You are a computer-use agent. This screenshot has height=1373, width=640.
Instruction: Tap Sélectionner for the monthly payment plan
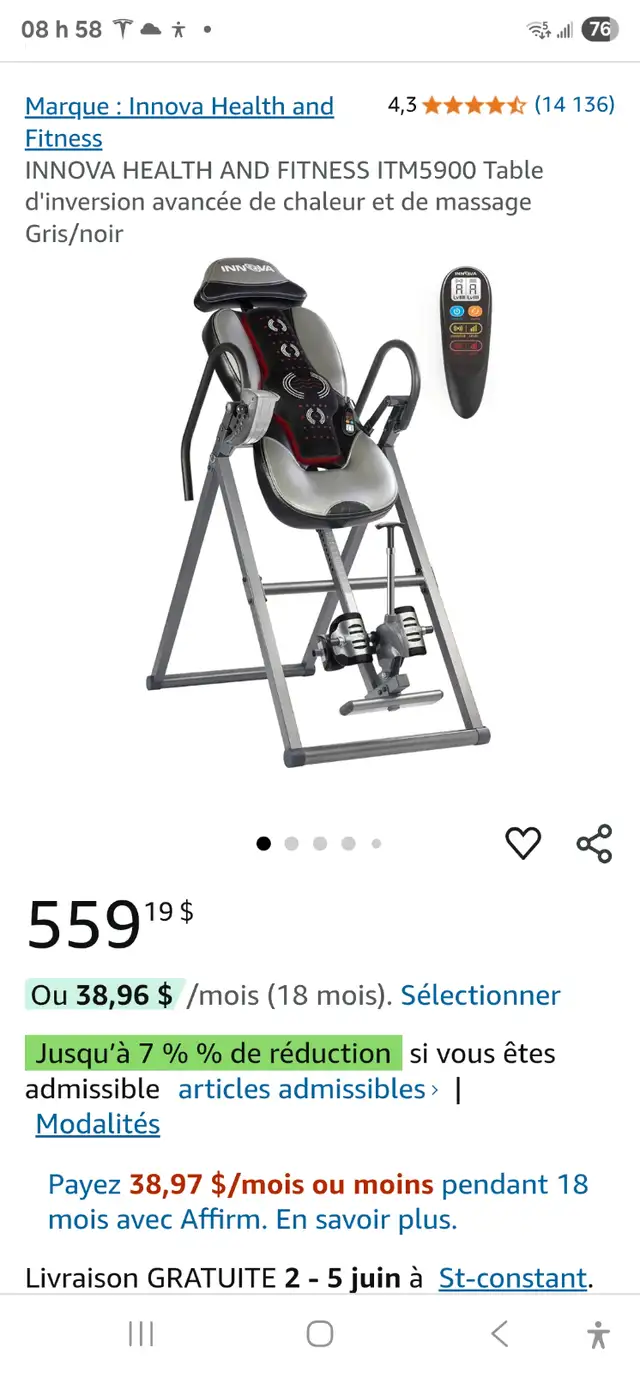[x=481, y=995]
